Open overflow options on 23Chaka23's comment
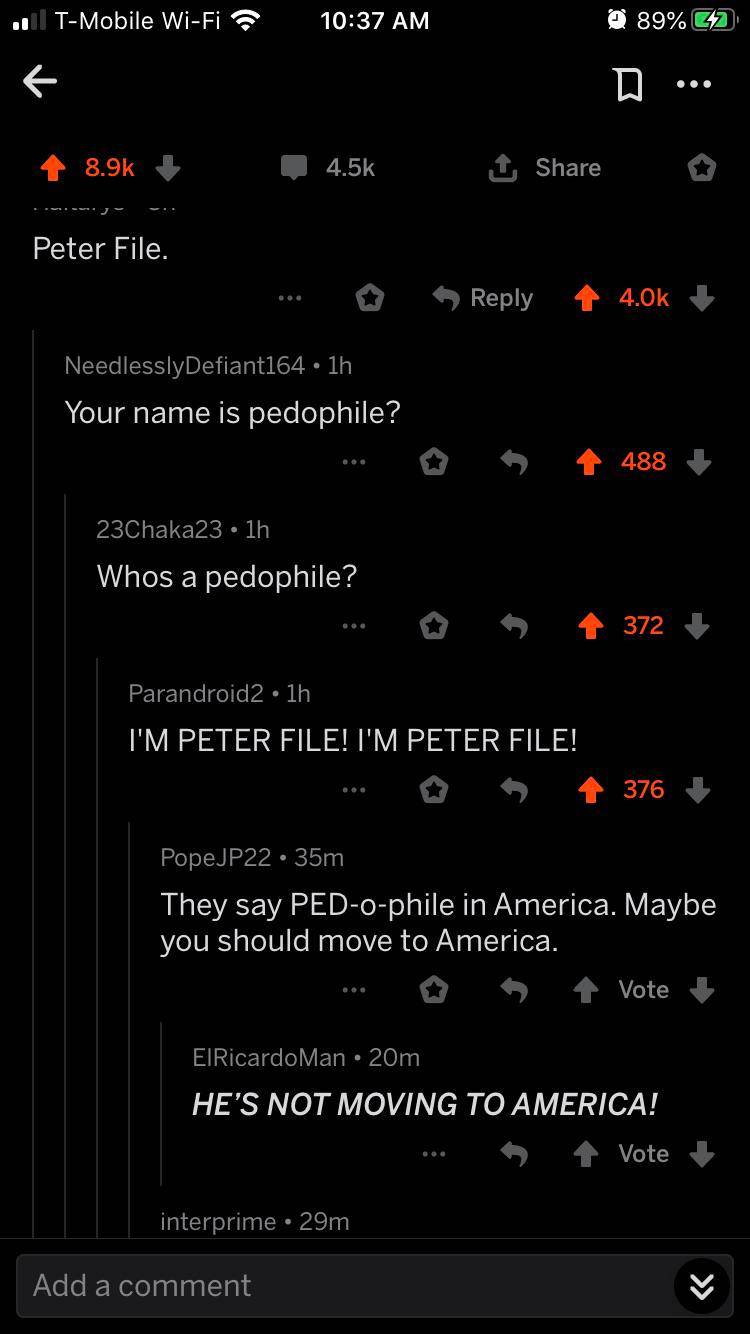This screenshot has height=1334, width=750. [x=354, y=625]
